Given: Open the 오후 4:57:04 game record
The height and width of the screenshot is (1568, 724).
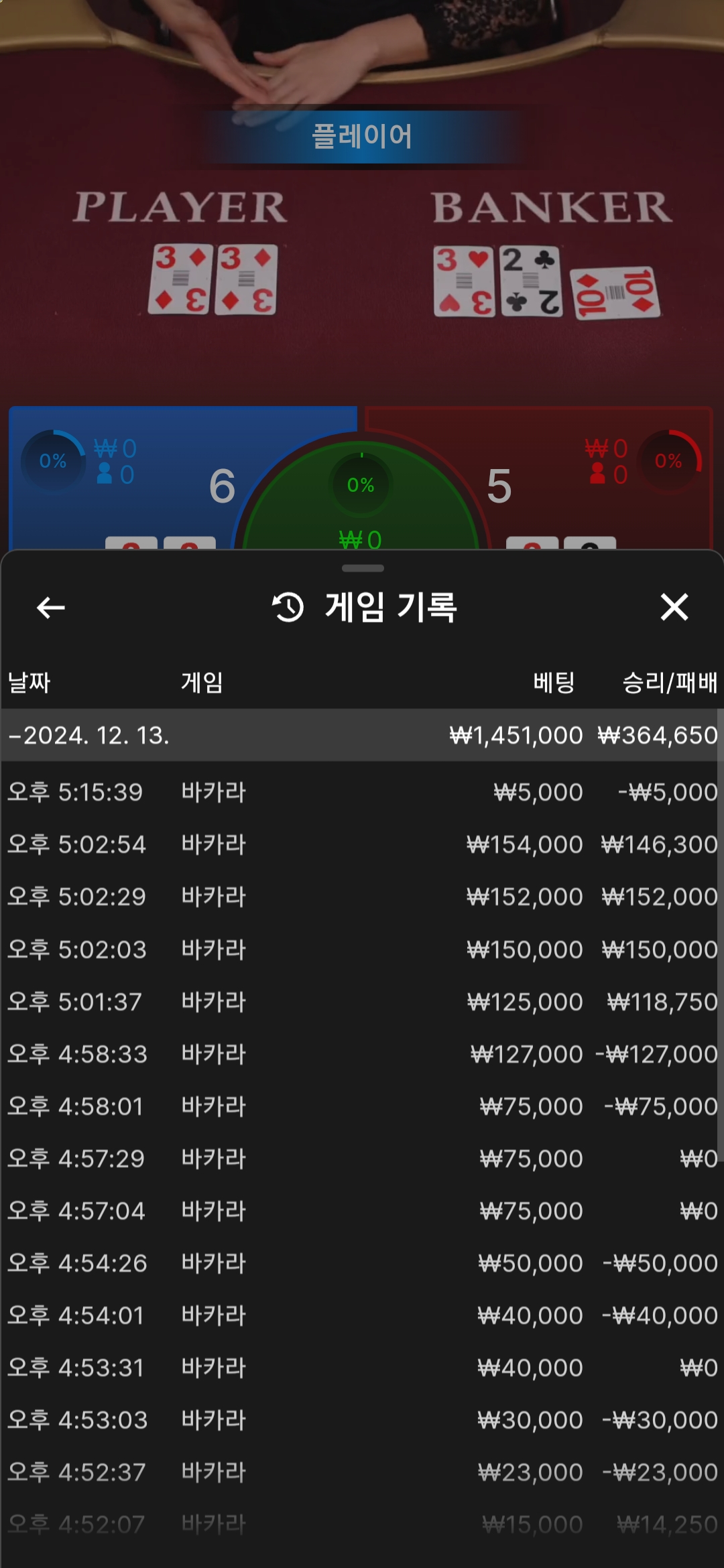Looking at the screenshot, I should [x=362, y=1211].
